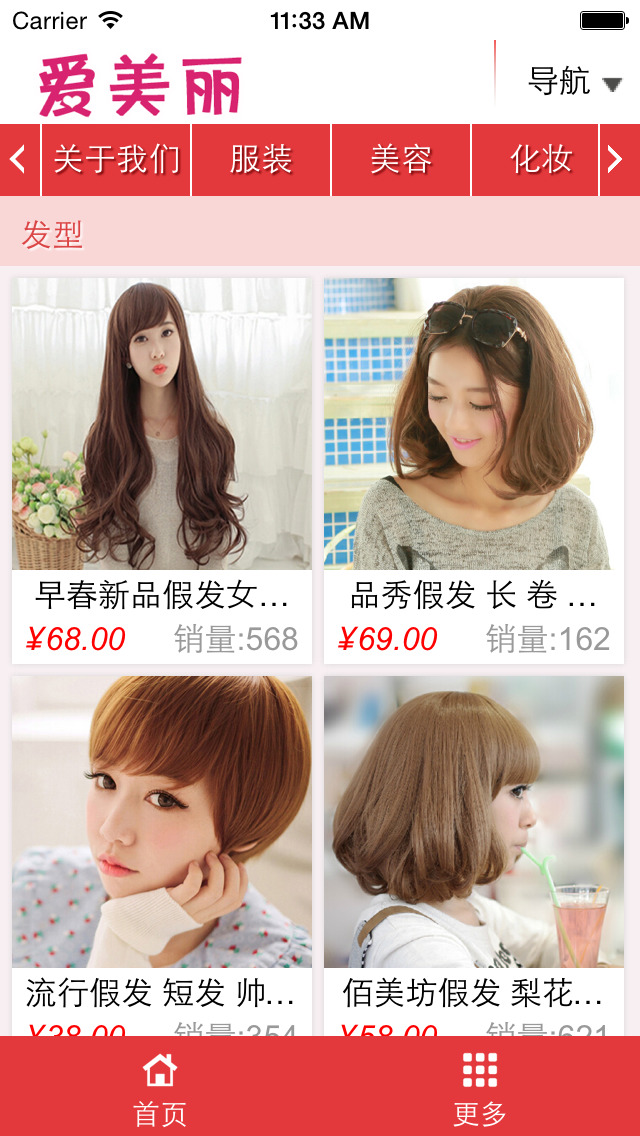The image size is (640, 1136).
Task: Switch to the 关于我们 tab
Action: click(x=116, y=159)
